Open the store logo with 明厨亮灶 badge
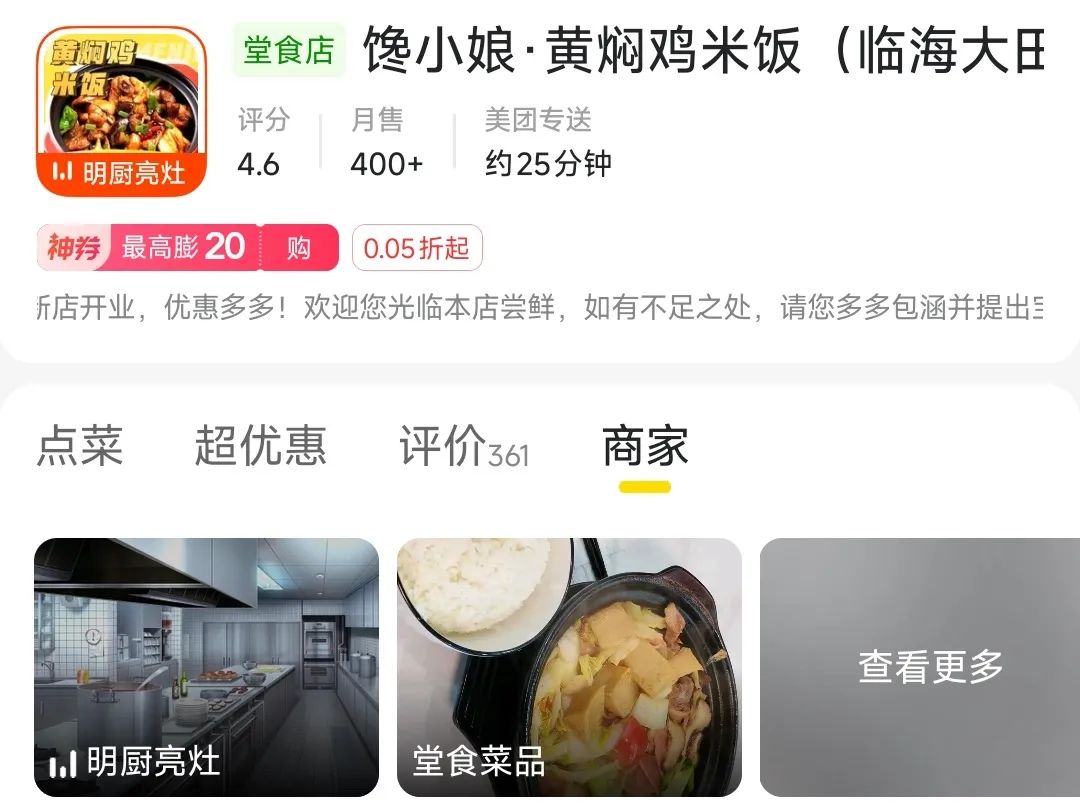Screen dimensions: 1080x809 click(x=121, y=111)
